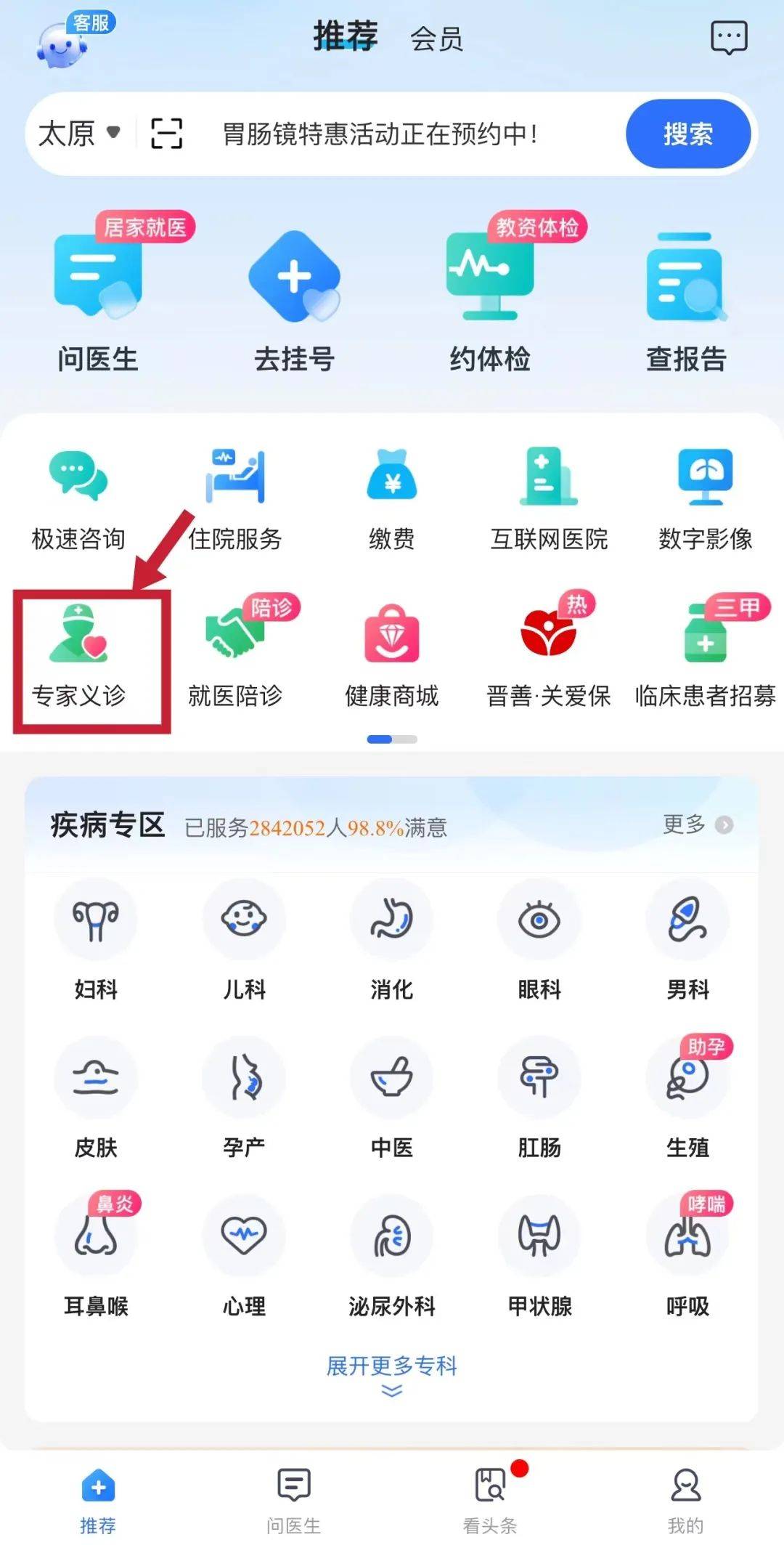Open the 太原 city dropdown
This screenshot has height=1545, width=784.
(79, 134)
